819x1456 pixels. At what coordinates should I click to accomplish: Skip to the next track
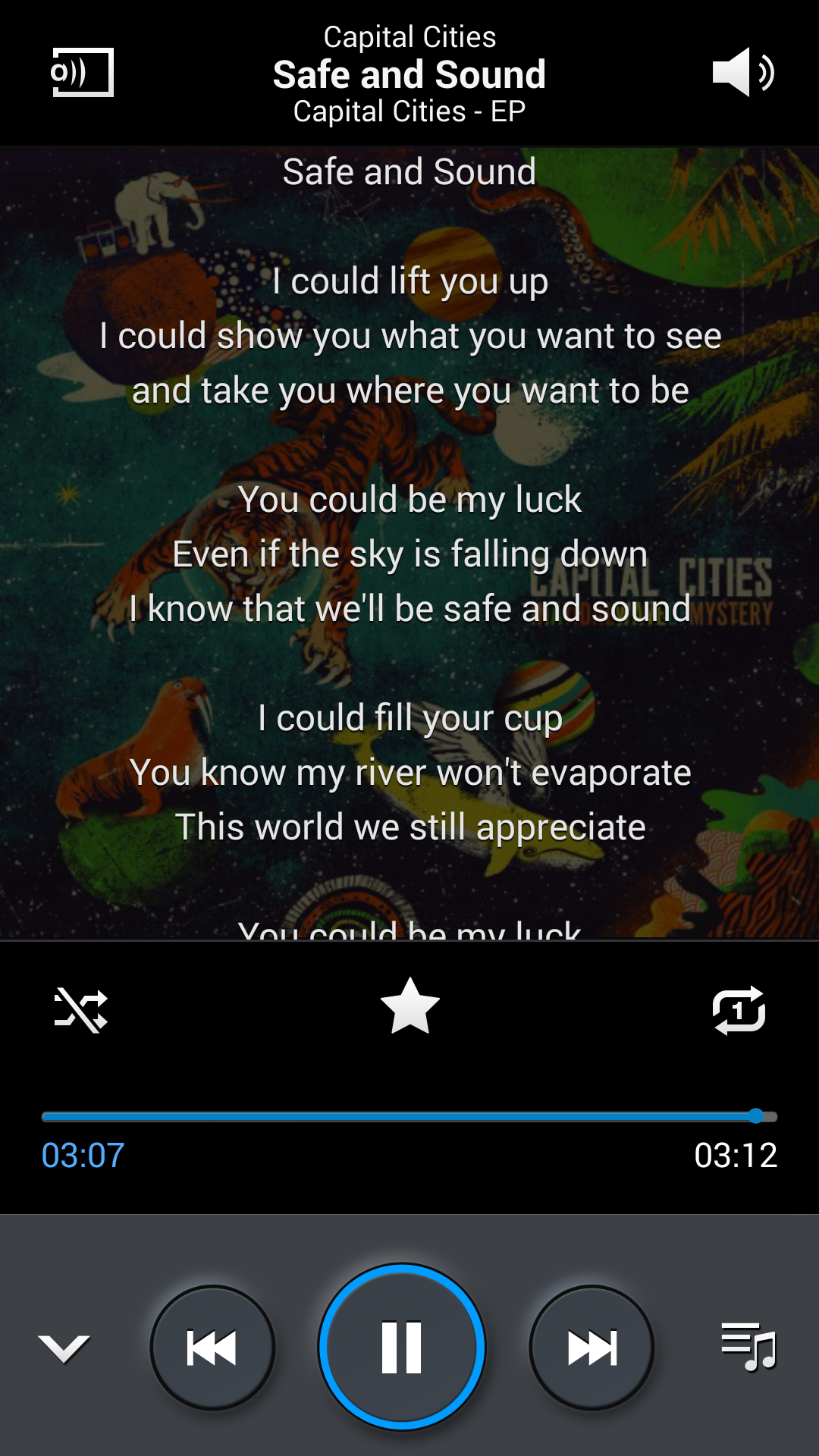click(x=591, y=1348)
